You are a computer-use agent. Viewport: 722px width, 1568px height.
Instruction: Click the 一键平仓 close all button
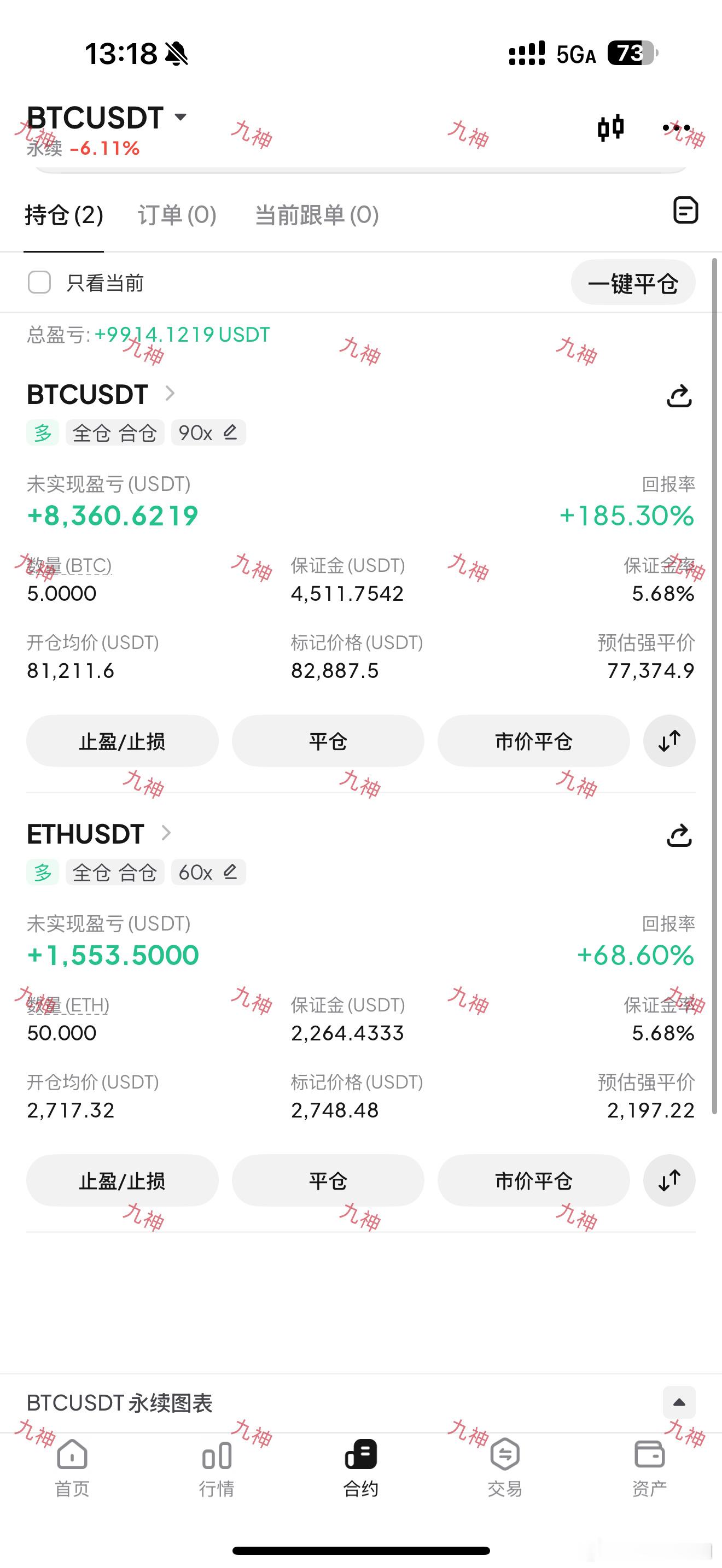633,283
